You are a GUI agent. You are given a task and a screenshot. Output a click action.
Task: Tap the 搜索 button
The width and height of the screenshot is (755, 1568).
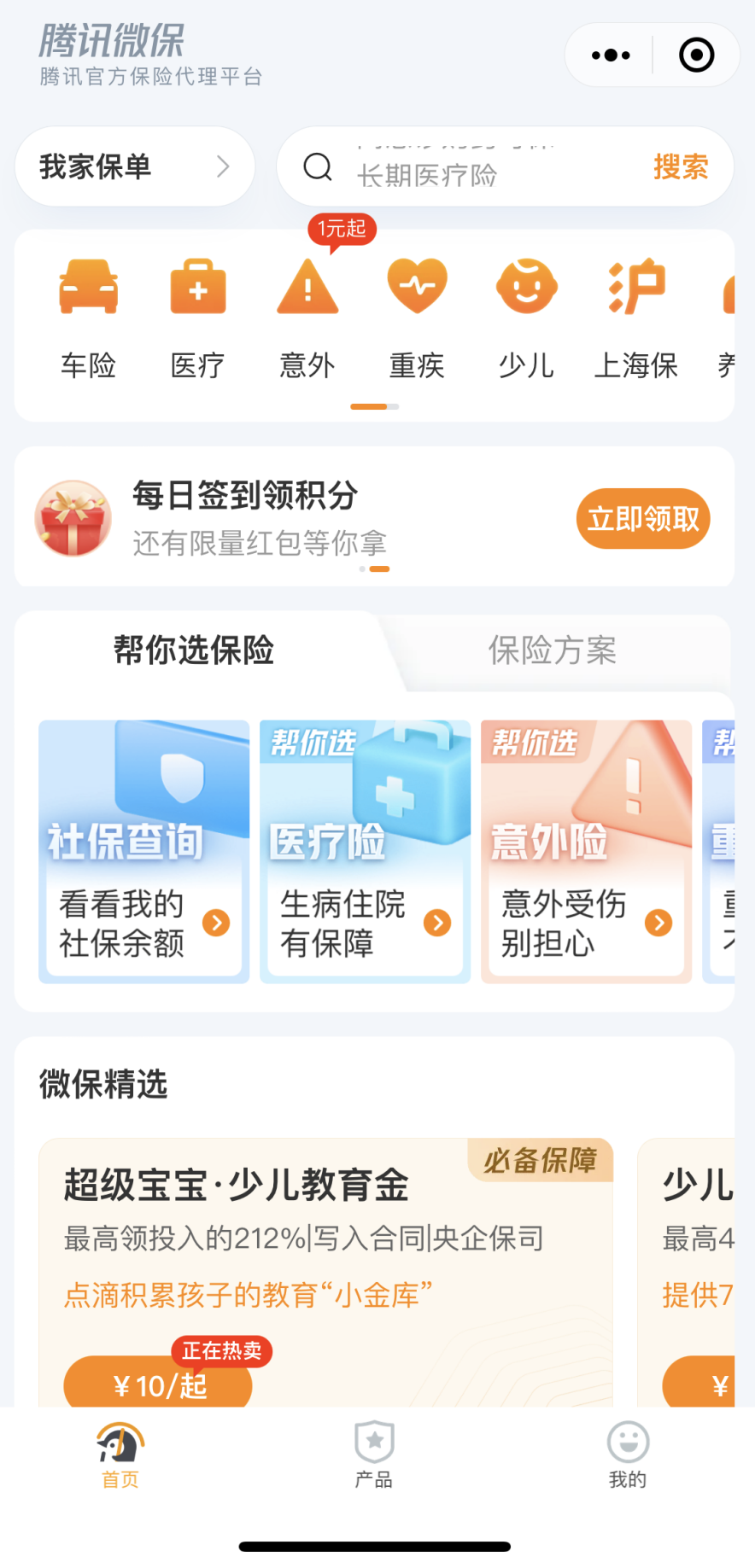point(681,167)
